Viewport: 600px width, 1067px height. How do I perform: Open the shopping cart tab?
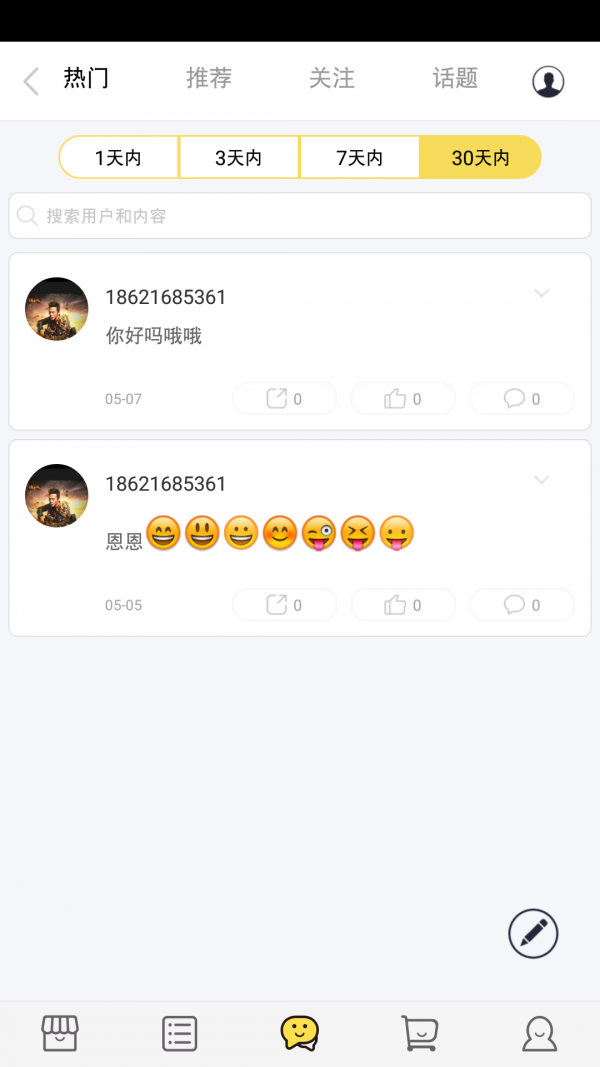pos(419,1033)
